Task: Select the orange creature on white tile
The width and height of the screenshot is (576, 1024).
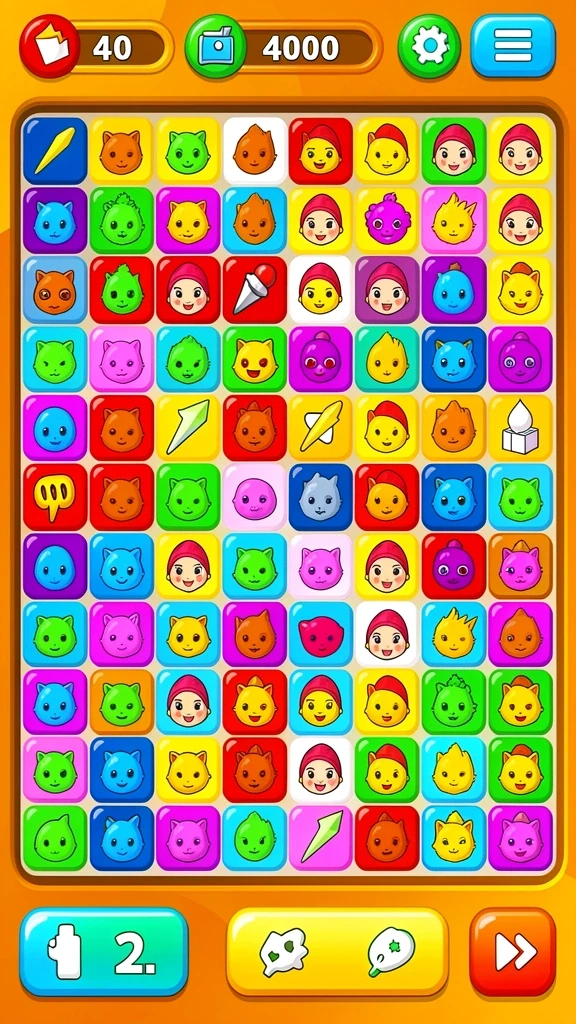Action: 255,150
